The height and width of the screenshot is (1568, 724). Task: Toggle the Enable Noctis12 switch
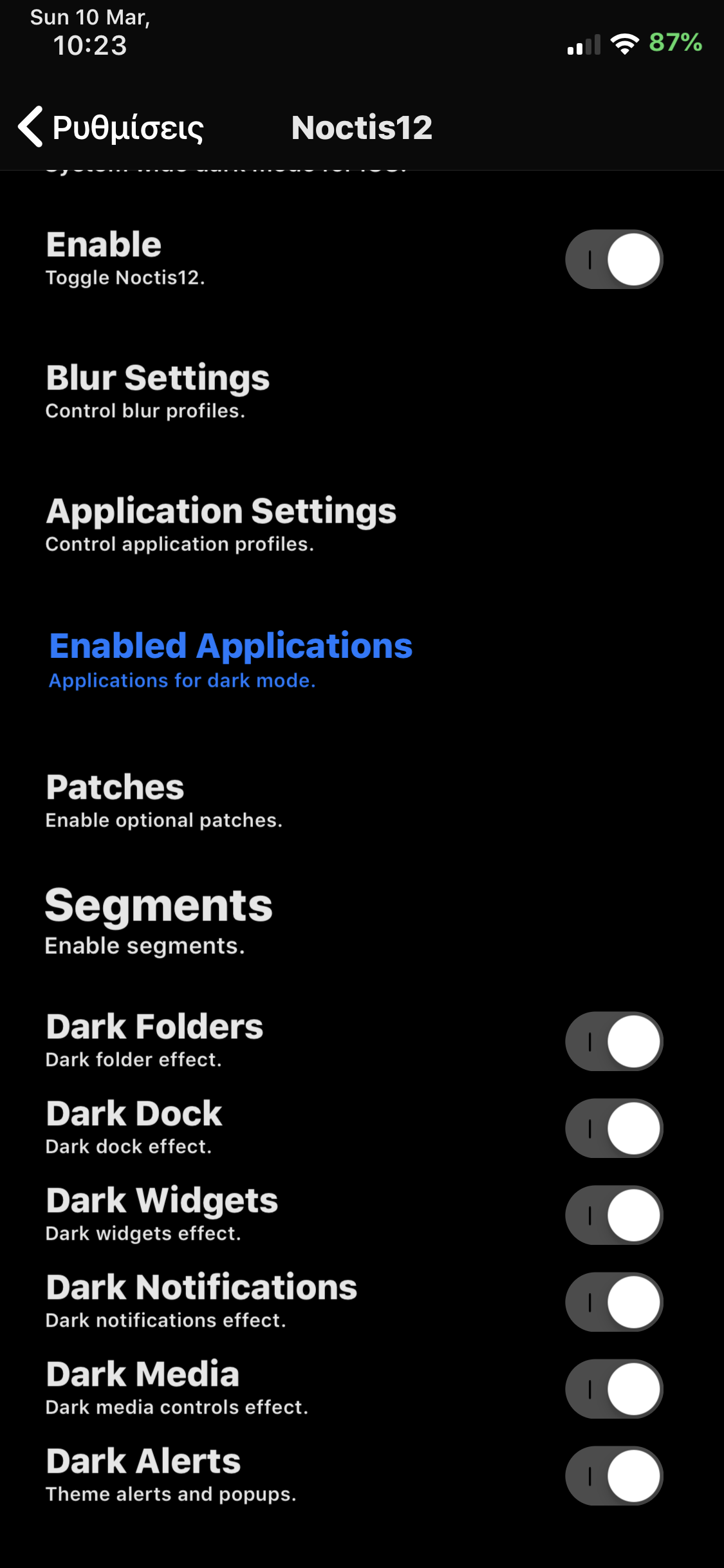(x=613, y=259)
